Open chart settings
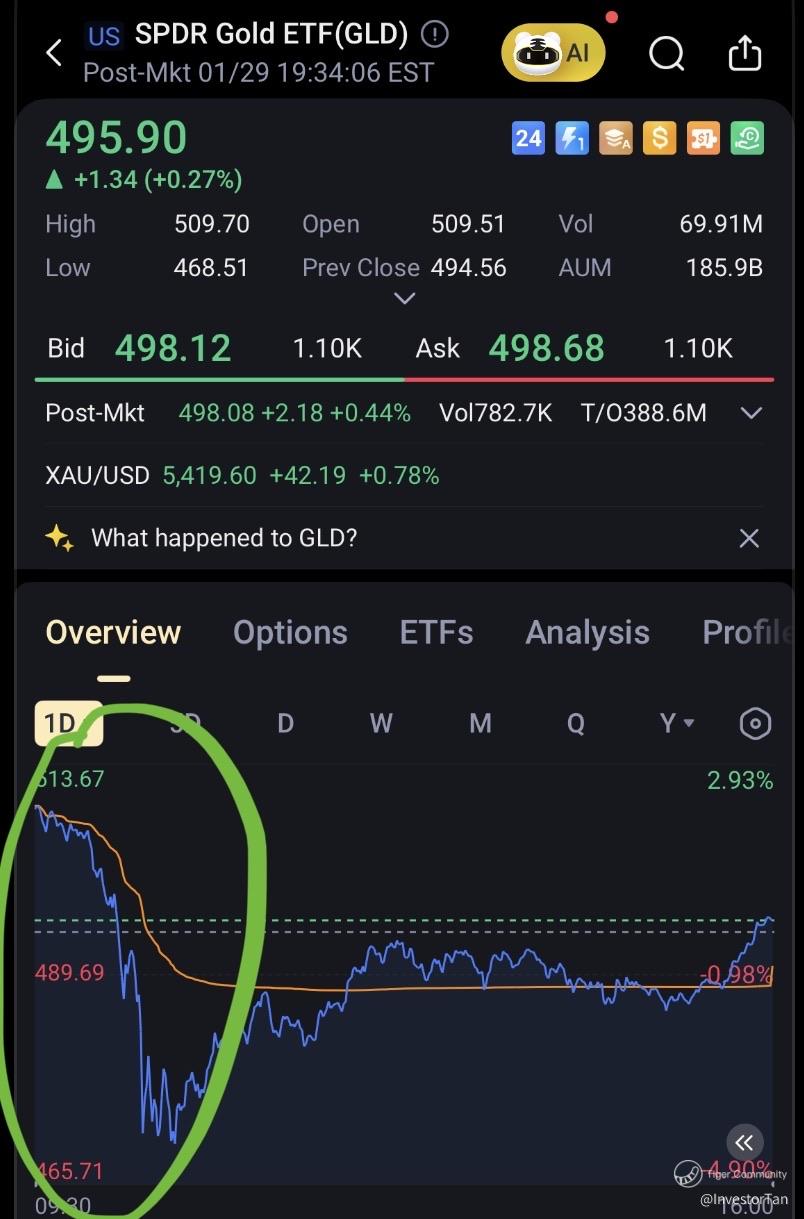The width and height of the screenshot is (804, 1219). pyautogui.click(x=755, y=723)
